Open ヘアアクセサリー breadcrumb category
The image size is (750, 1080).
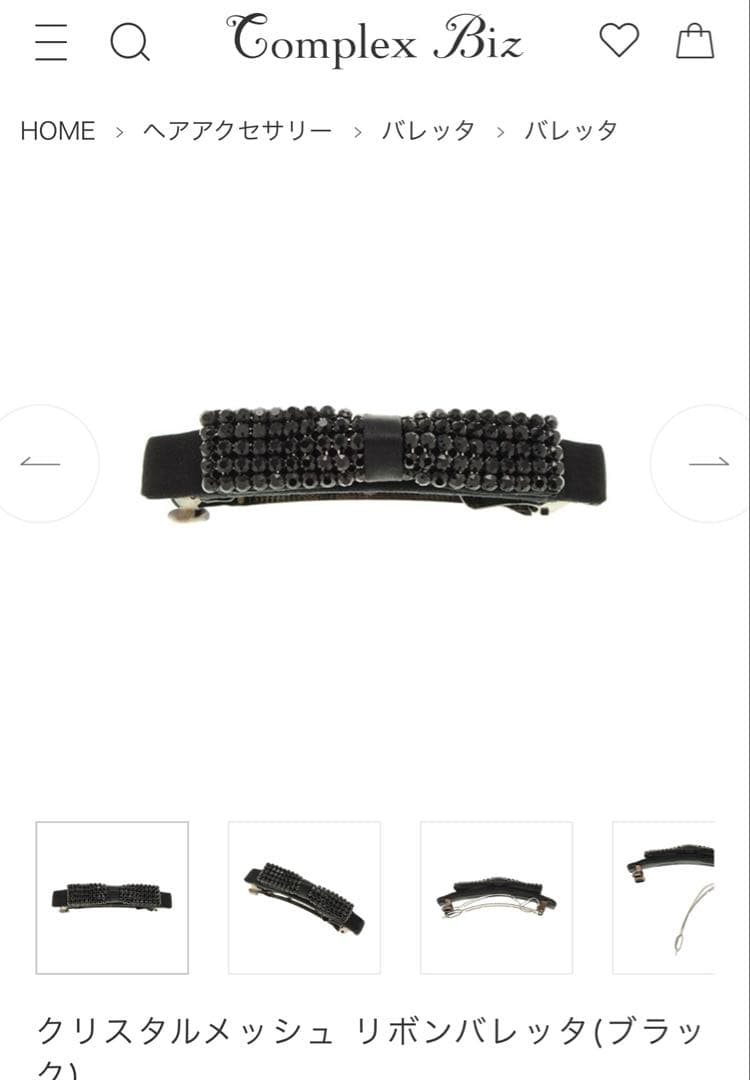[237, 131]
